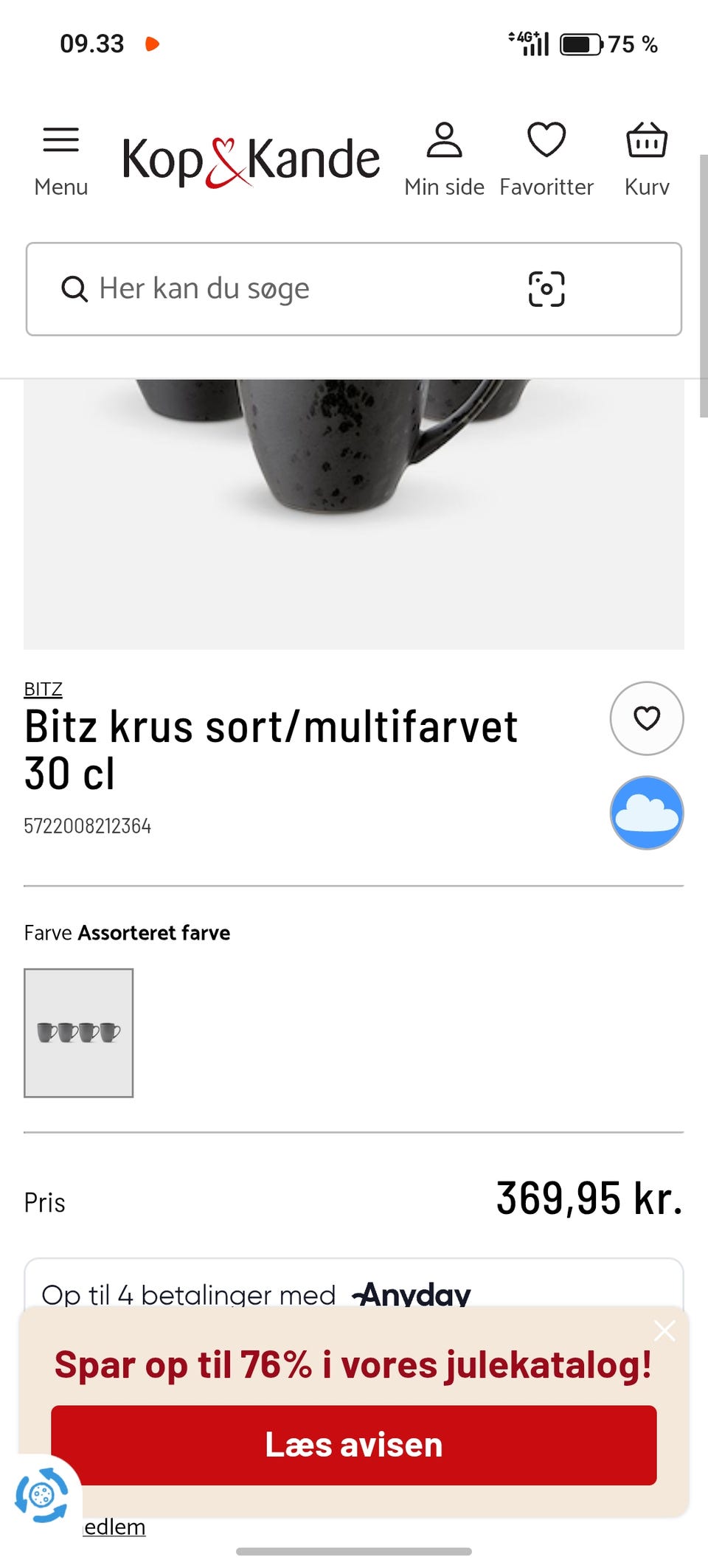This screenshot has width=708, height=1568.
Task: Add the Bitz krus to favorites
Action: (x=647, y=718)
